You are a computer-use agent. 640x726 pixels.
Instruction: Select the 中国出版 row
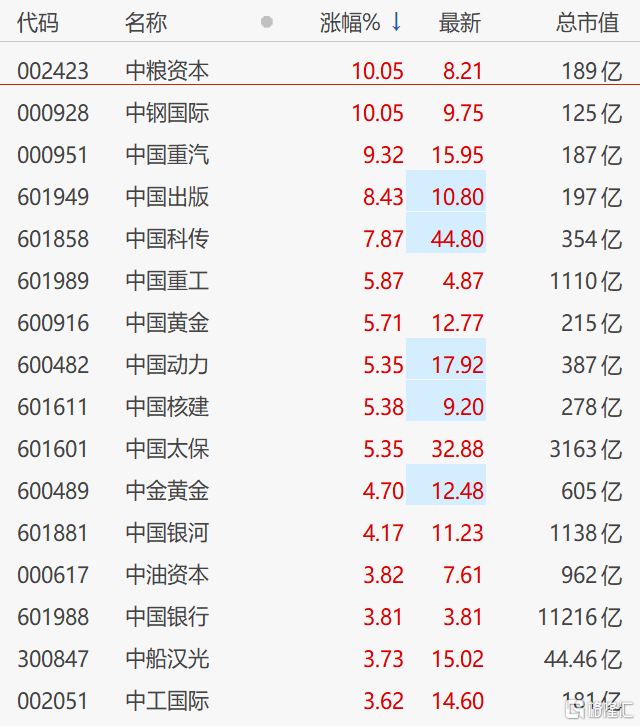point(320,197)
